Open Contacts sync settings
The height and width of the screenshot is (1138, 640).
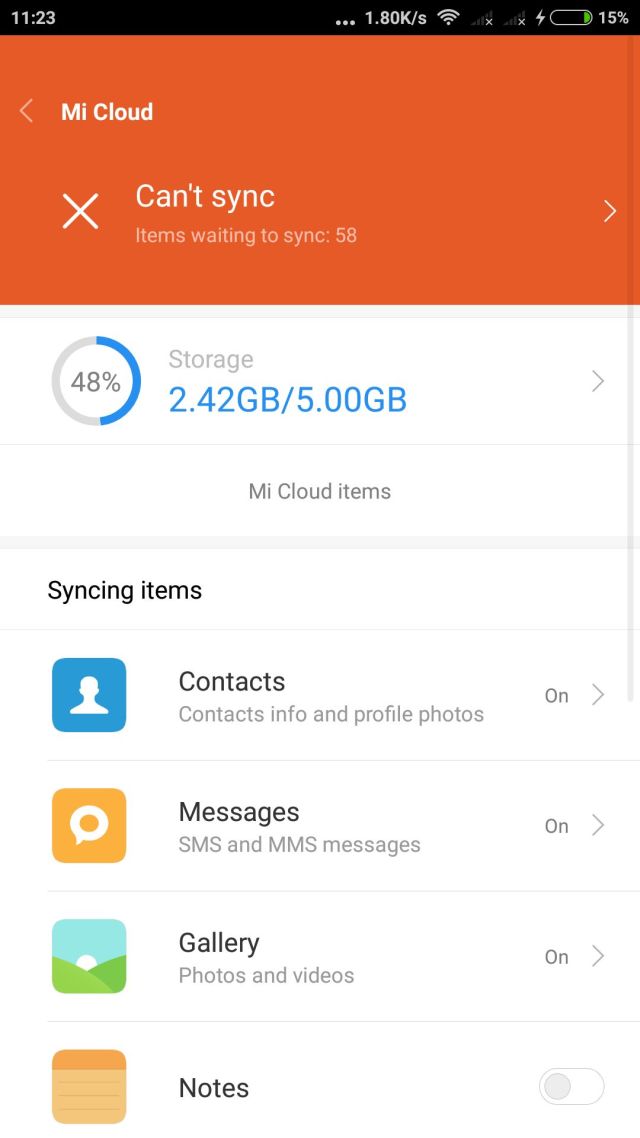click(330, 695)
